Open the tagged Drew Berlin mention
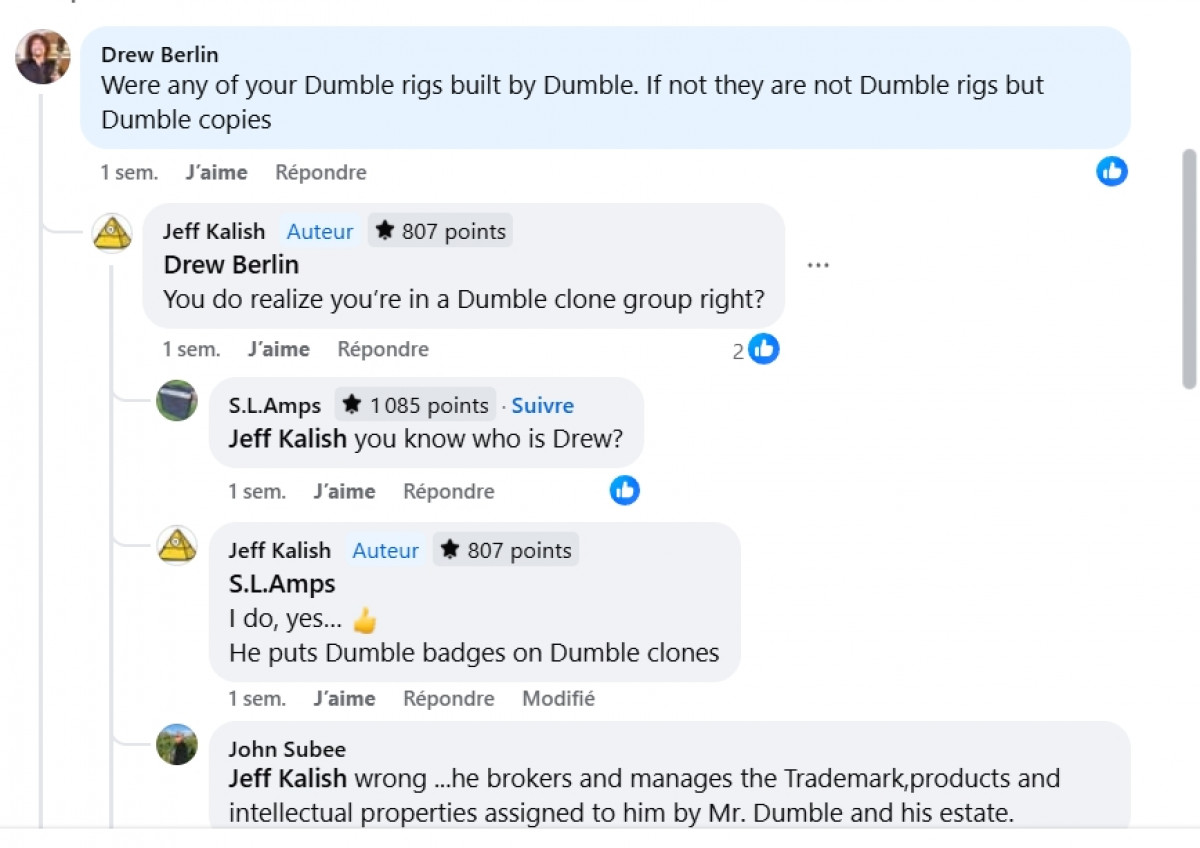Viewport: 1200px width, 848px height. [231, 265]
